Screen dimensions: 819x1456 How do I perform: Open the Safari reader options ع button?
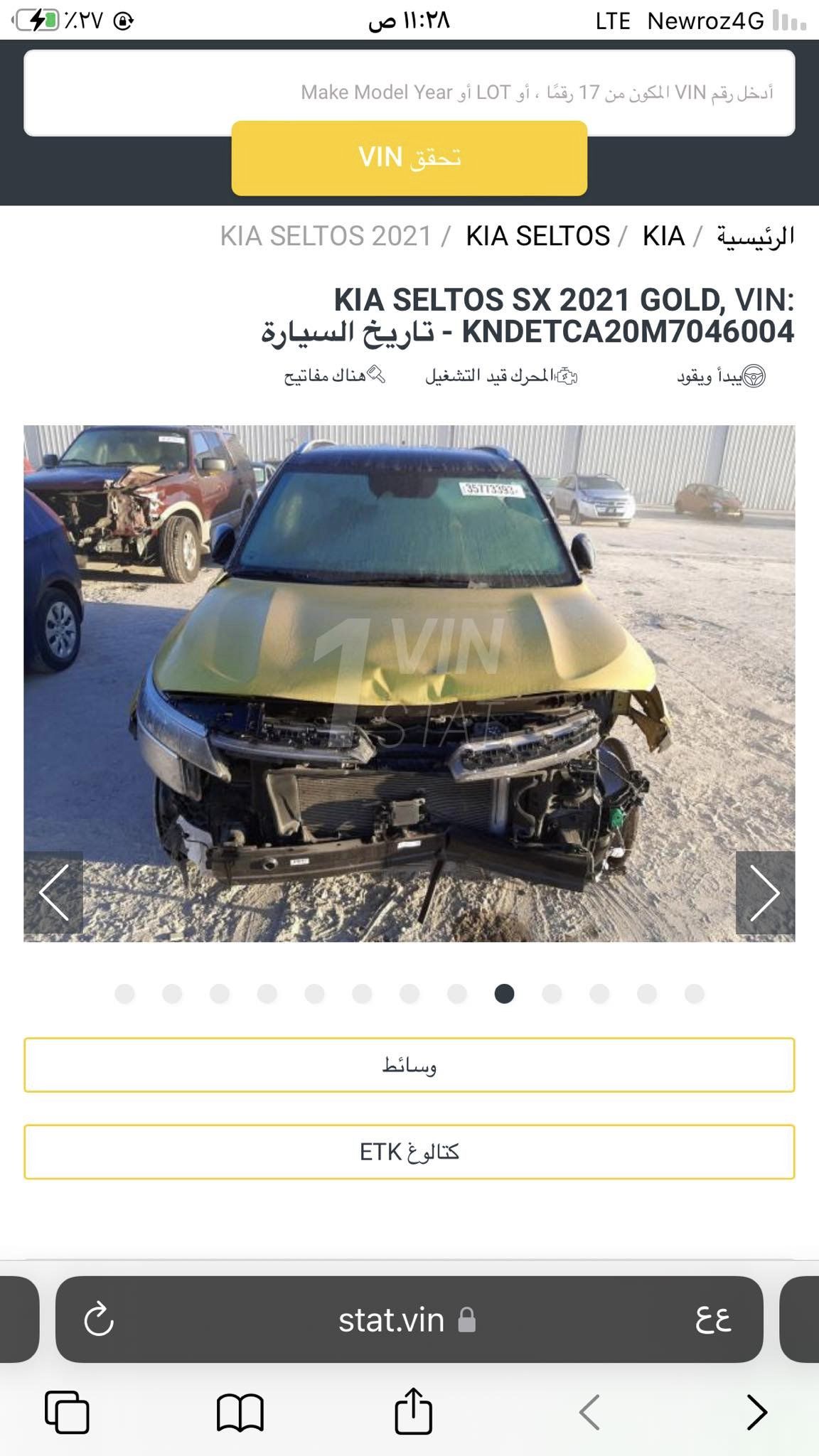click(x=712, y=1319)
